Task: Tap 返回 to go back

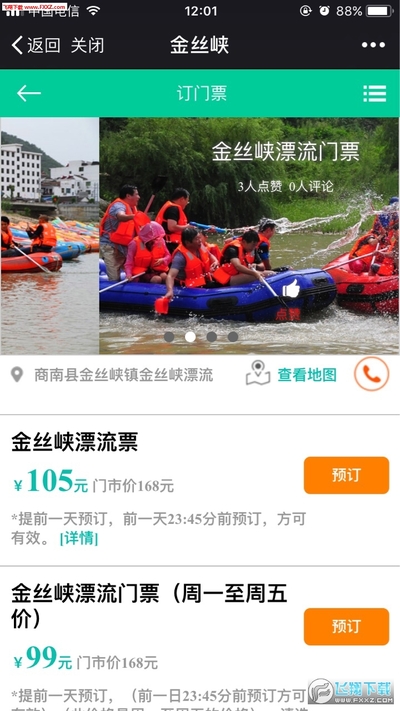Action: pyautogui.click(x=36, y=45)
